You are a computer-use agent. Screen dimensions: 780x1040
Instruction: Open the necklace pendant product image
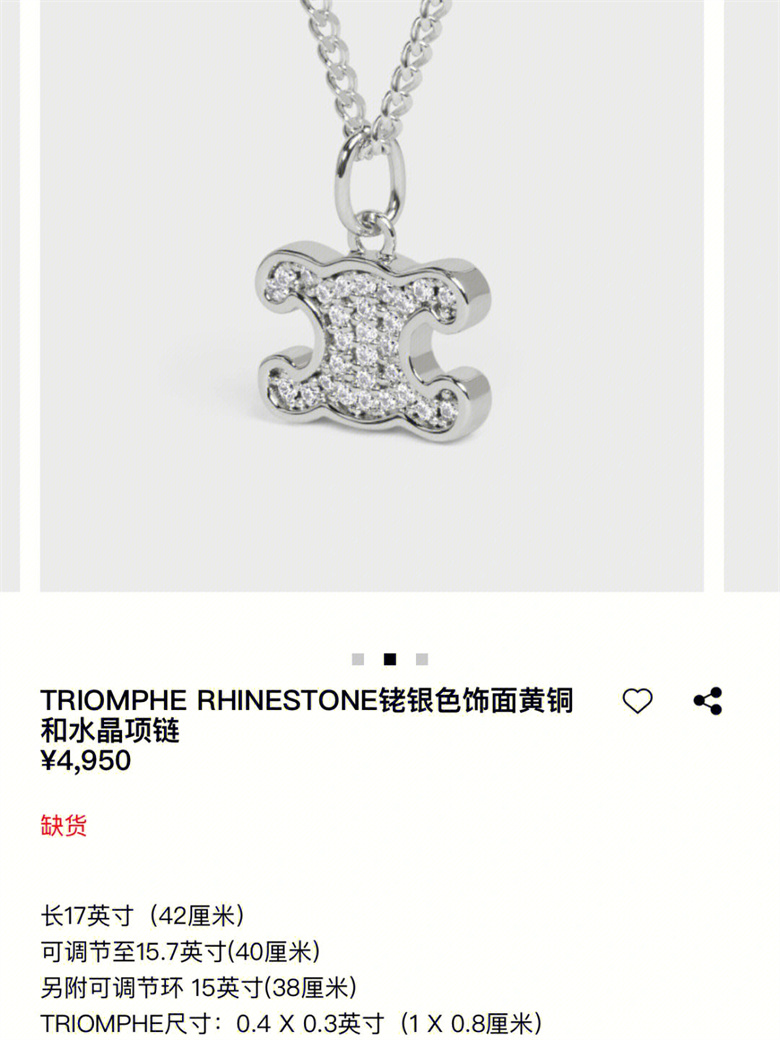372,300
